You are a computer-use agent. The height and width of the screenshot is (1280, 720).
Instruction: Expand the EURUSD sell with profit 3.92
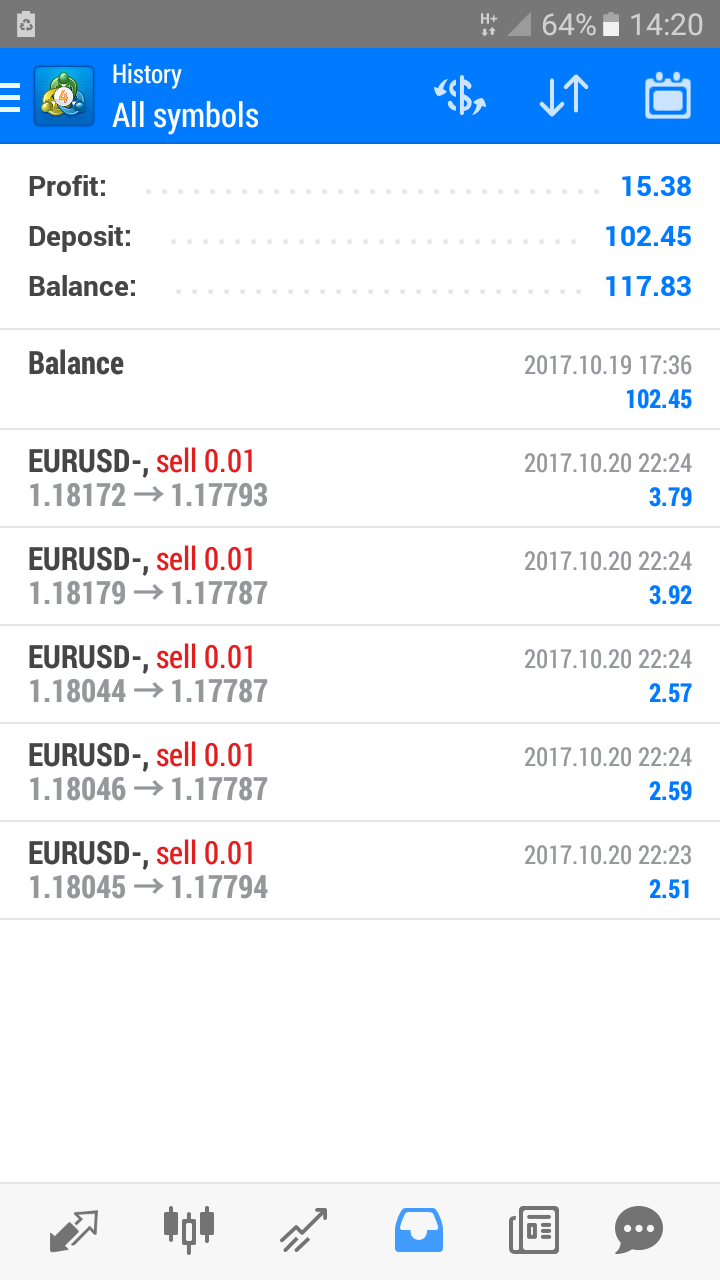[360, 576]
